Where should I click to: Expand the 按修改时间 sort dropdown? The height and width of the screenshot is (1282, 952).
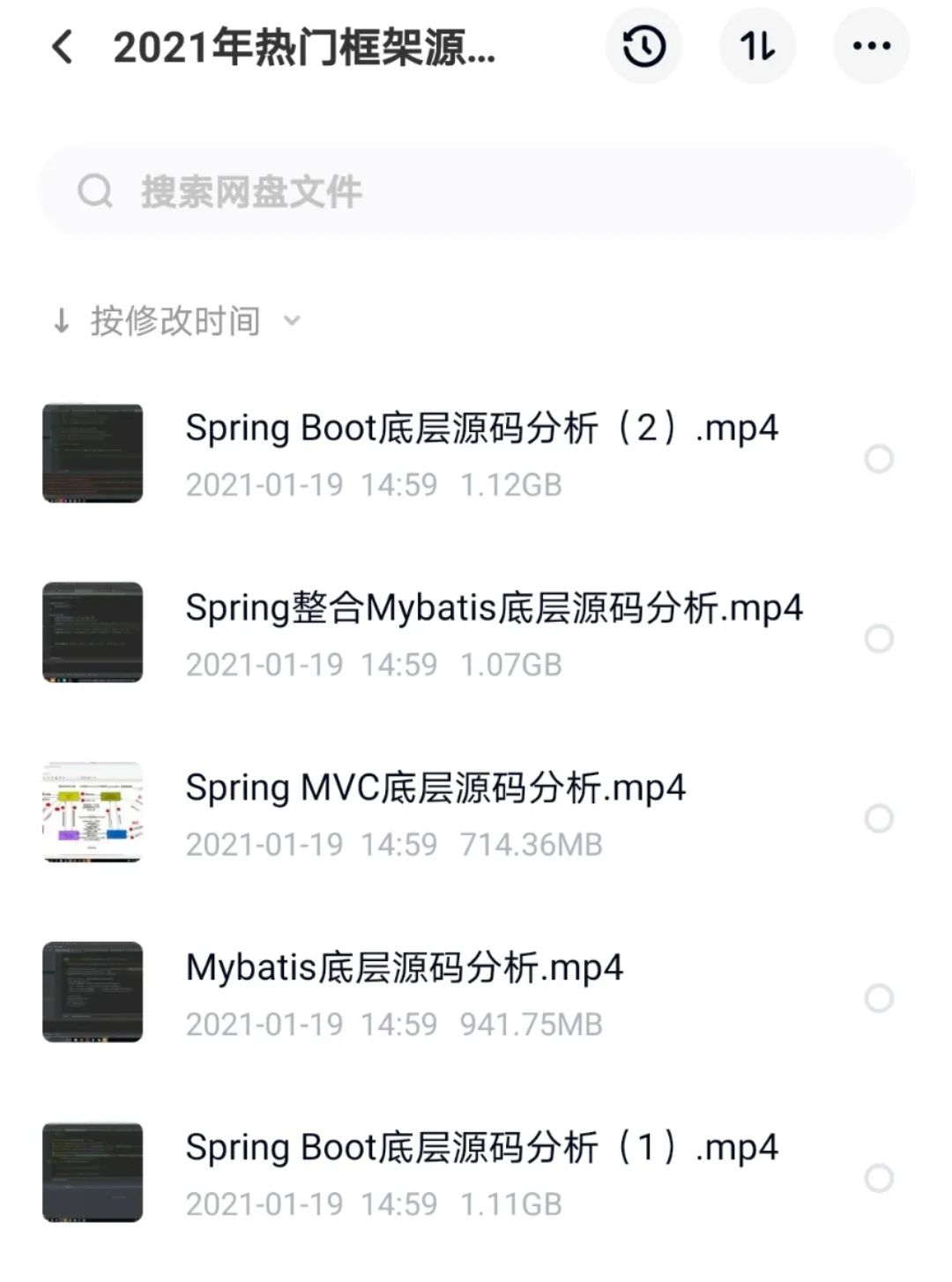(176, 322)
